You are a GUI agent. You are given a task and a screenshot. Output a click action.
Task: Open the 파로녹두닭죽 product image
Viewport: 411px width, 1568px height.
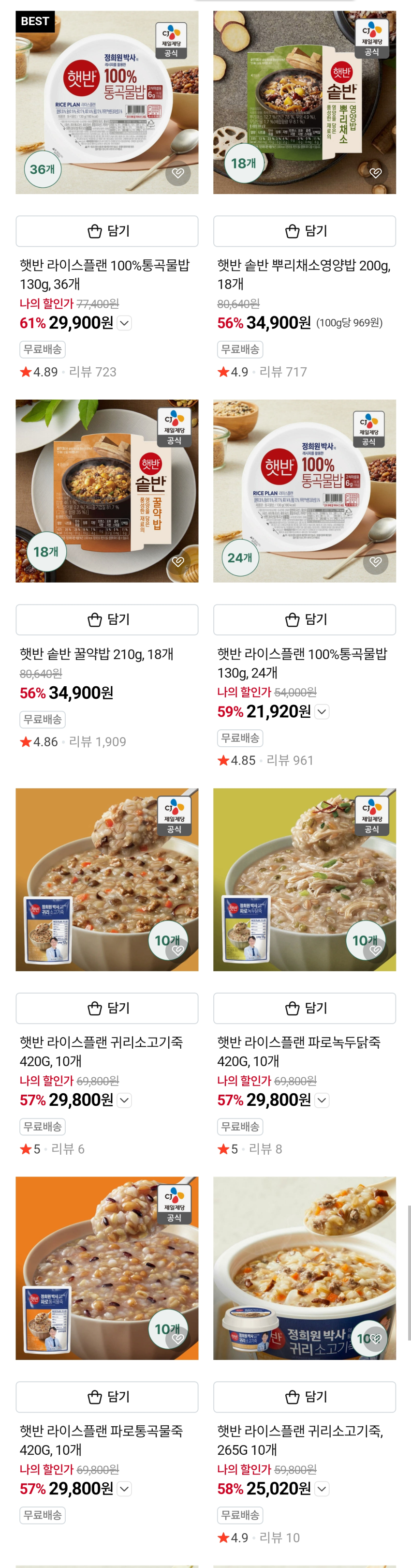305,879
